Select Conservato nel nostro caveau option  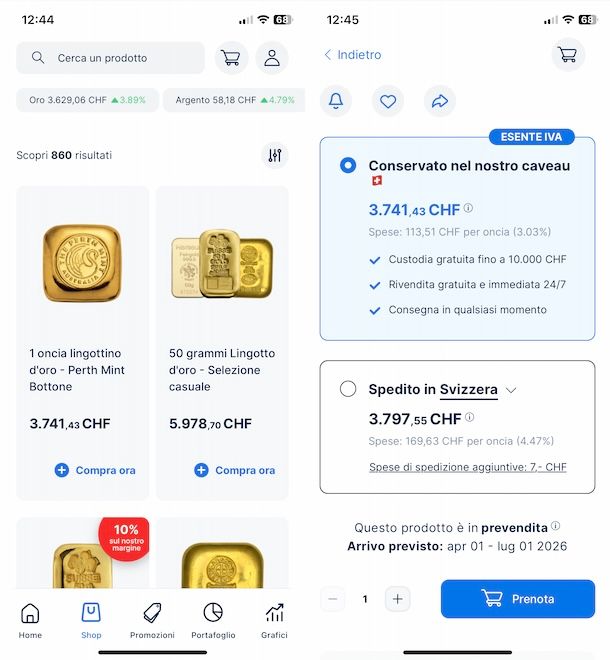click(348, 165)
